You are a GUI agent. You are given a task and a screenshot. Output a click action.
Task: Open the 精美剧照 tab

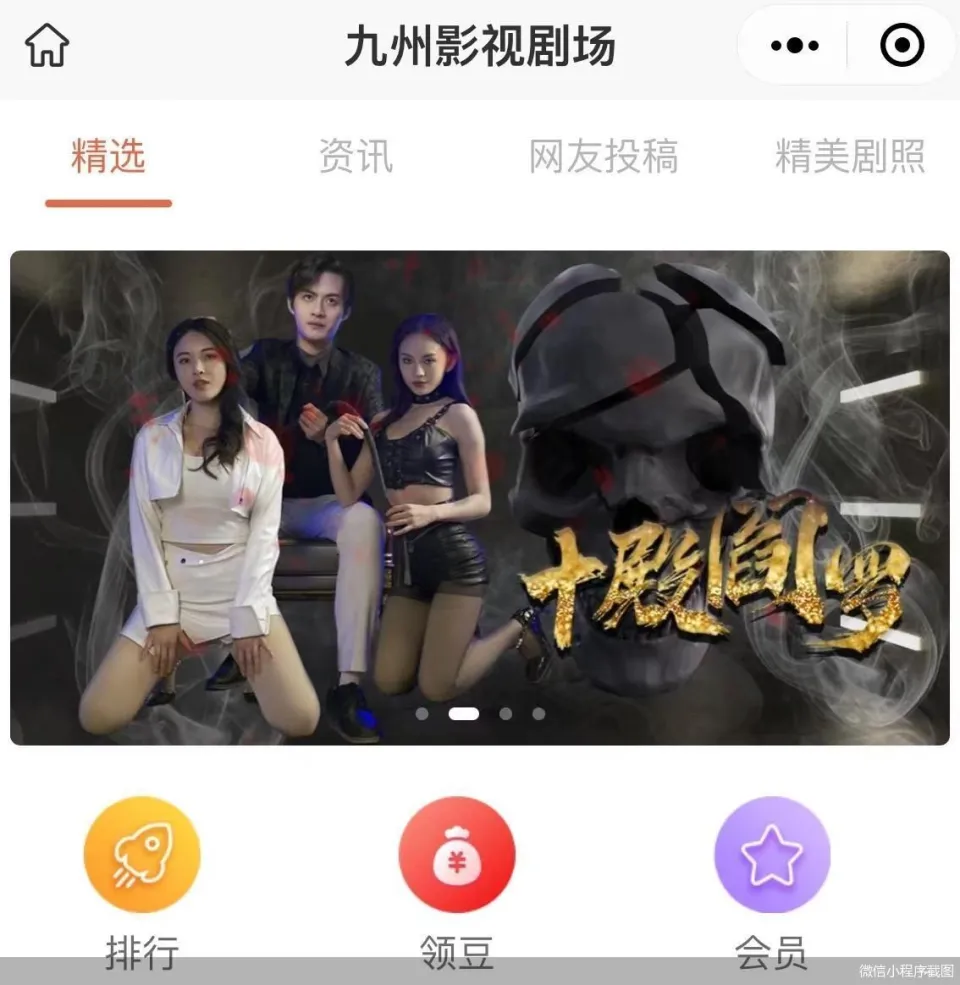click(x=850, y=157)
